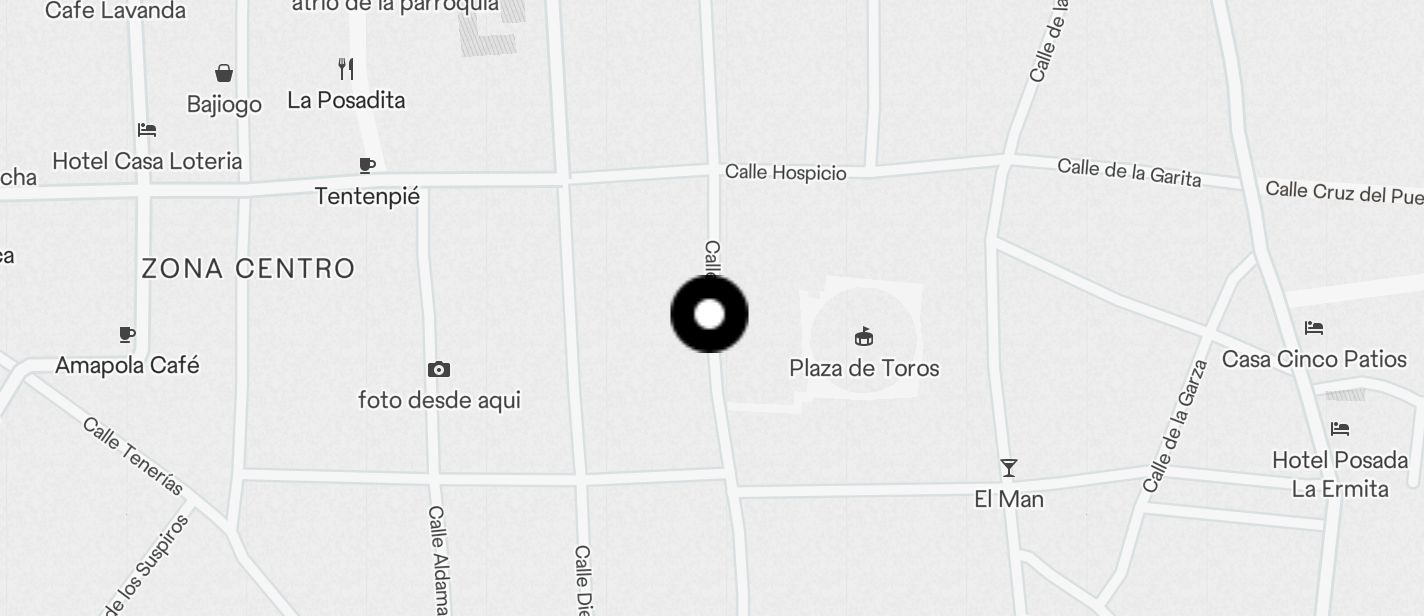Select the Hotel Posada La Ermita marker
The width and height of the screenshot is (1424, 616).
1340,430
